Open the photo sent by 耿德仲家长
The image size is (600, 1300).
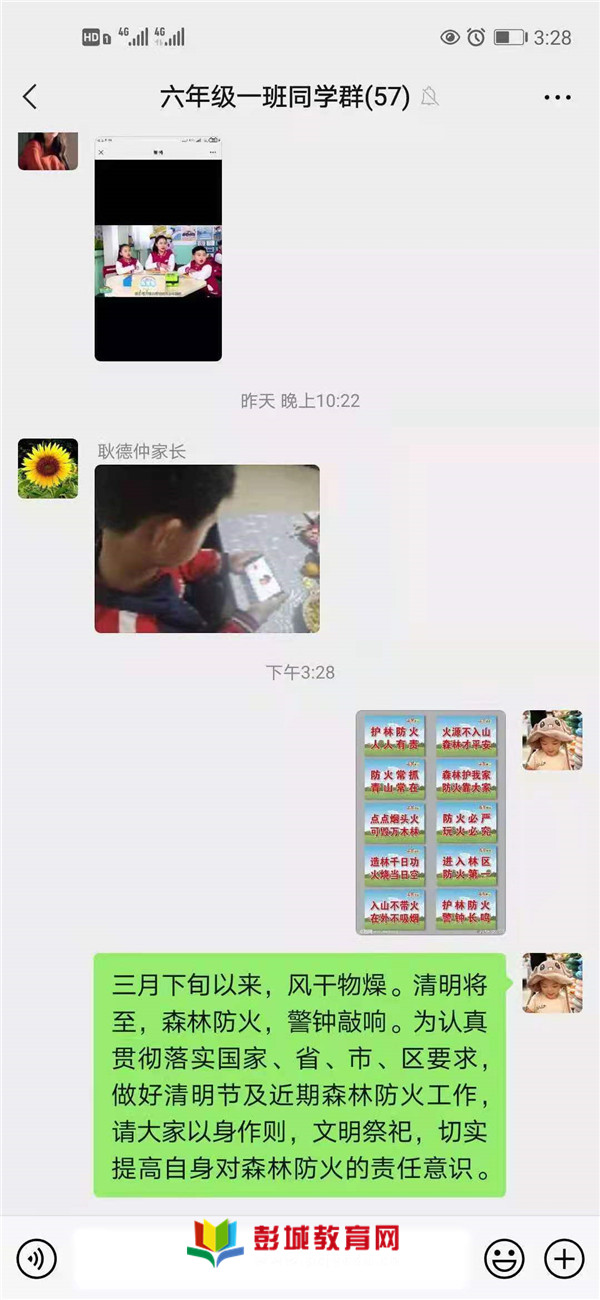pos(207,549)
